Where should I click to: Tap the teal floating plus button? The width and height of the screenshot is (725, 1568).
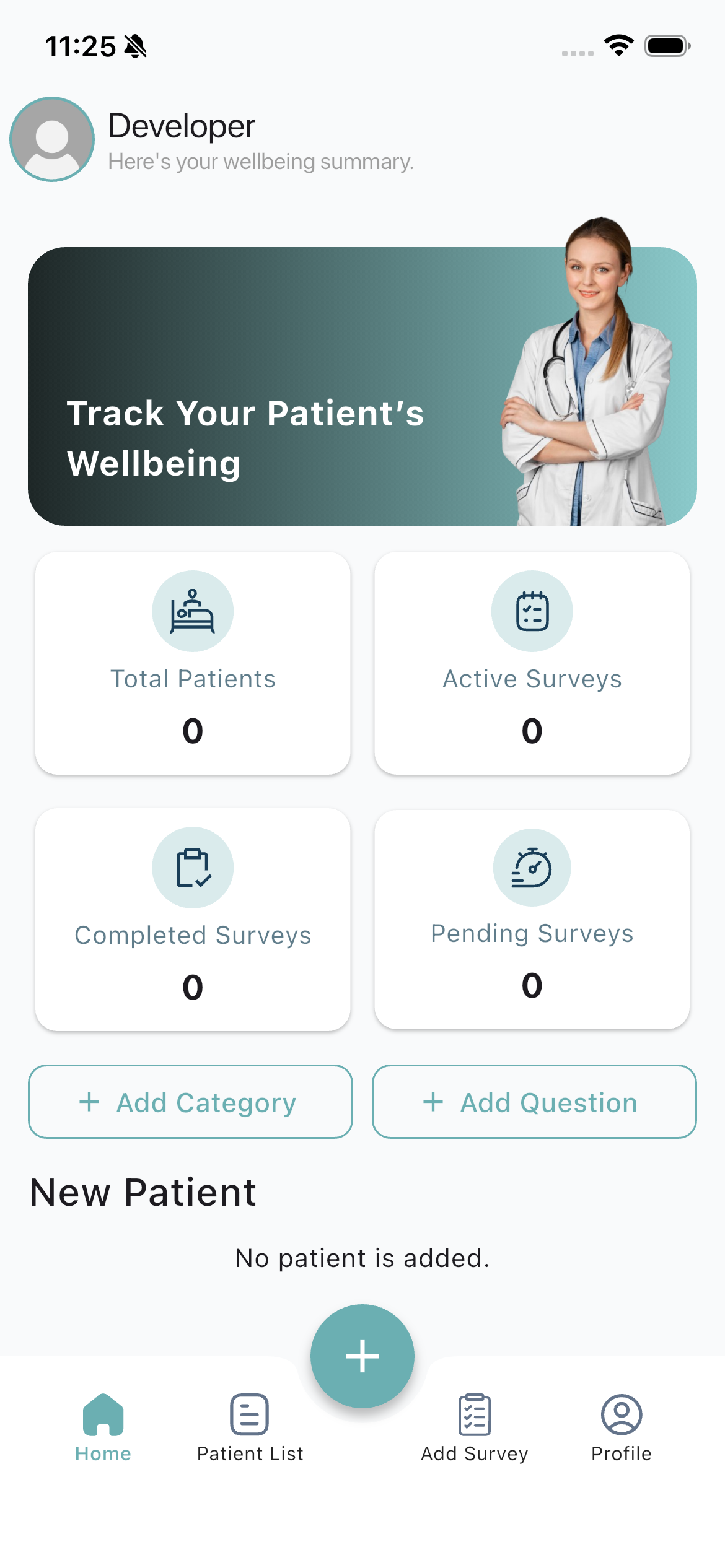[362, 1356]
